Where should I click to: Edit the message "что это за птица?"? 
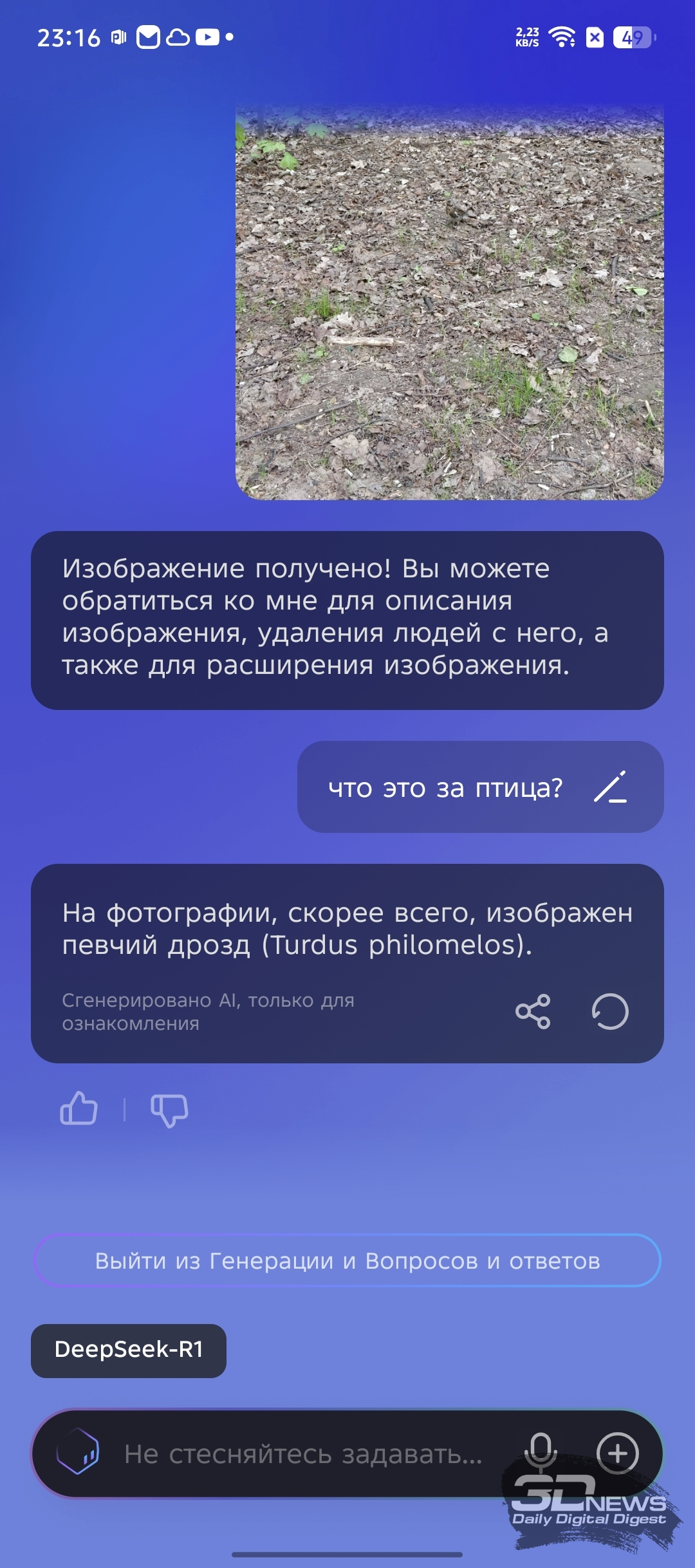point(610,787)
